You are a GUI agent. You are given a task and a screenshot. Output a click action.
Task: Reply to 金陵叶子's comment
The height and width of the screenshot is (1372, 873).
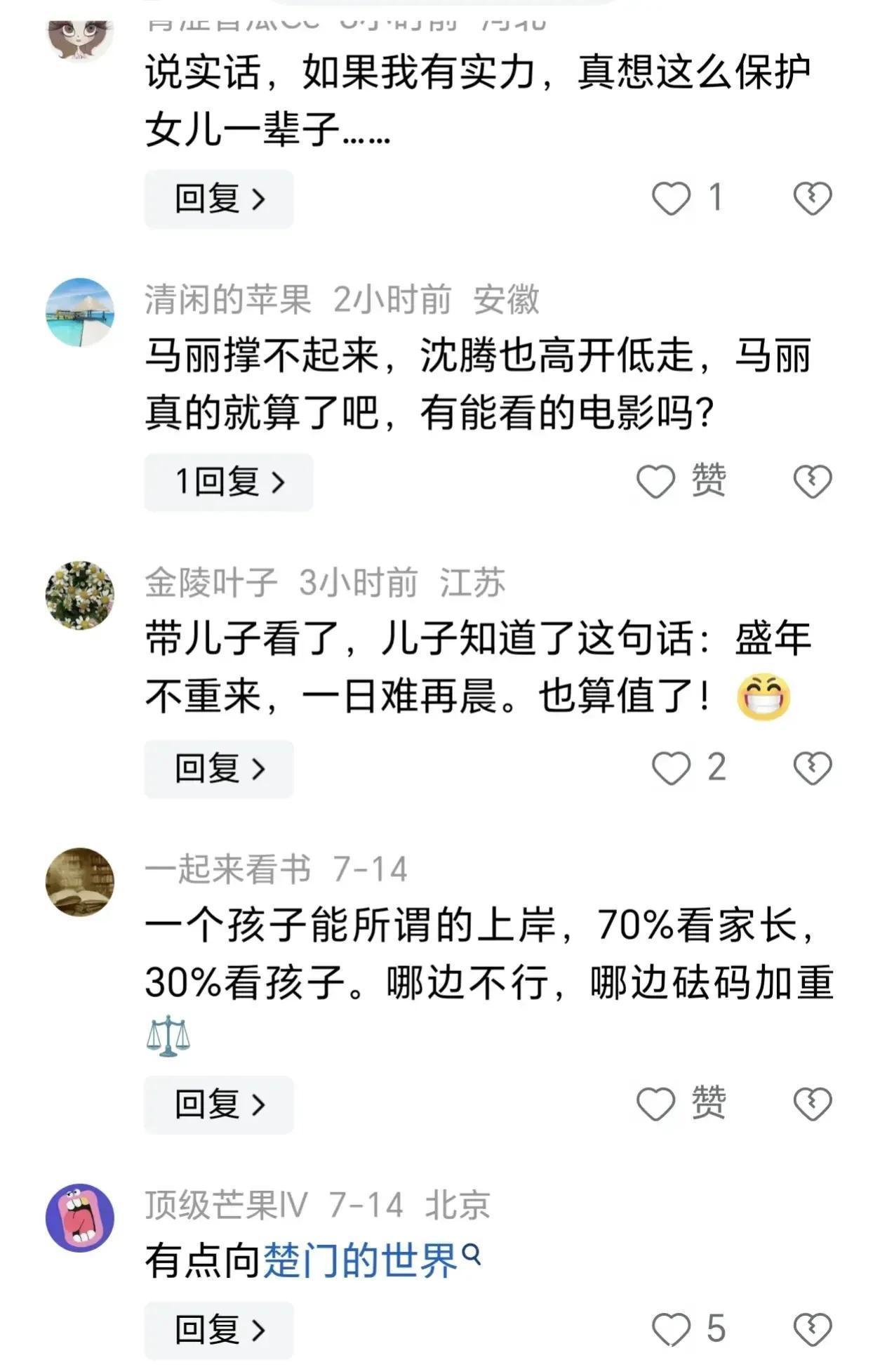218,769
